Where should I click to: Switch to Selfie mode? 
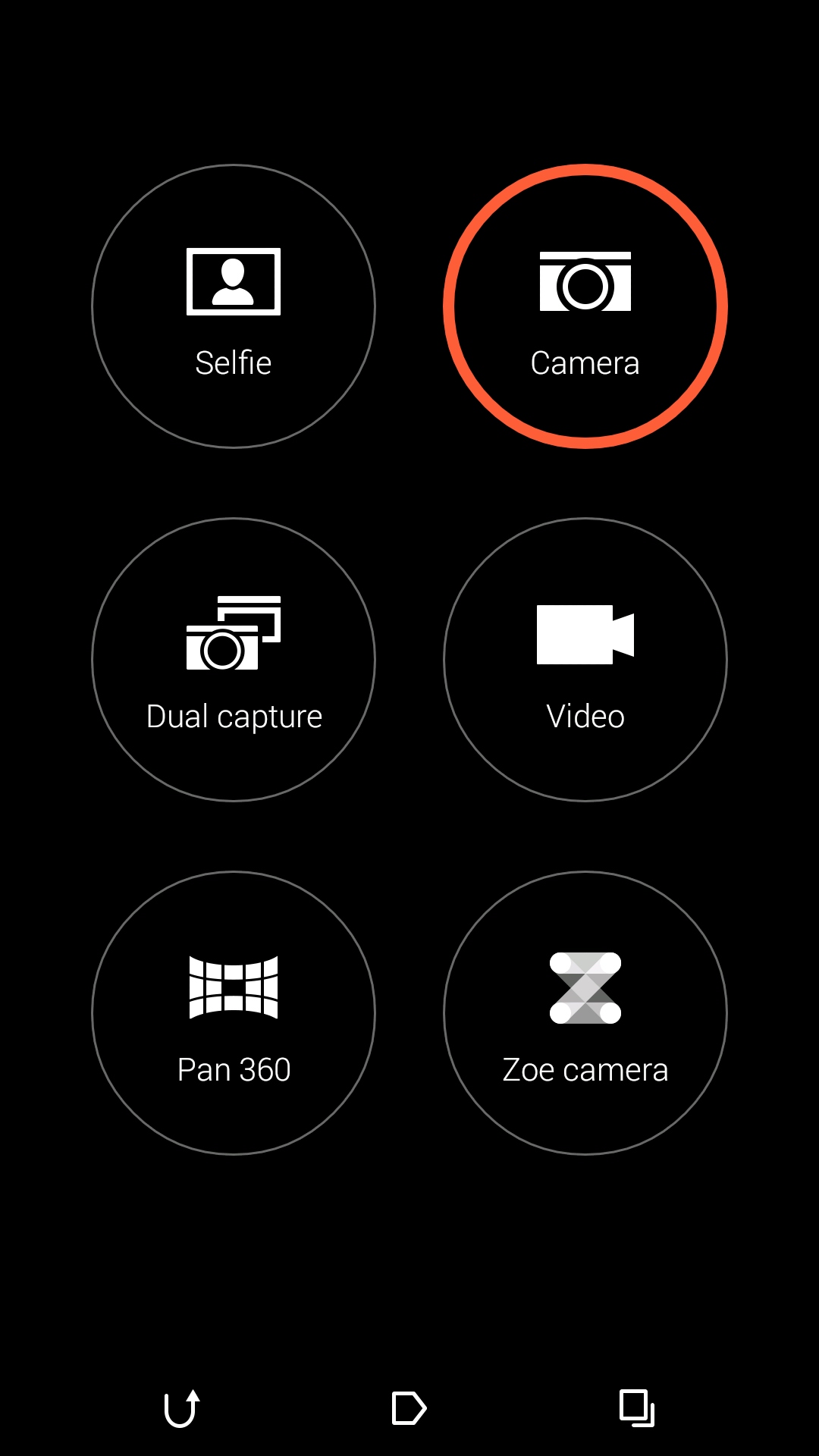tap(234, 306)
